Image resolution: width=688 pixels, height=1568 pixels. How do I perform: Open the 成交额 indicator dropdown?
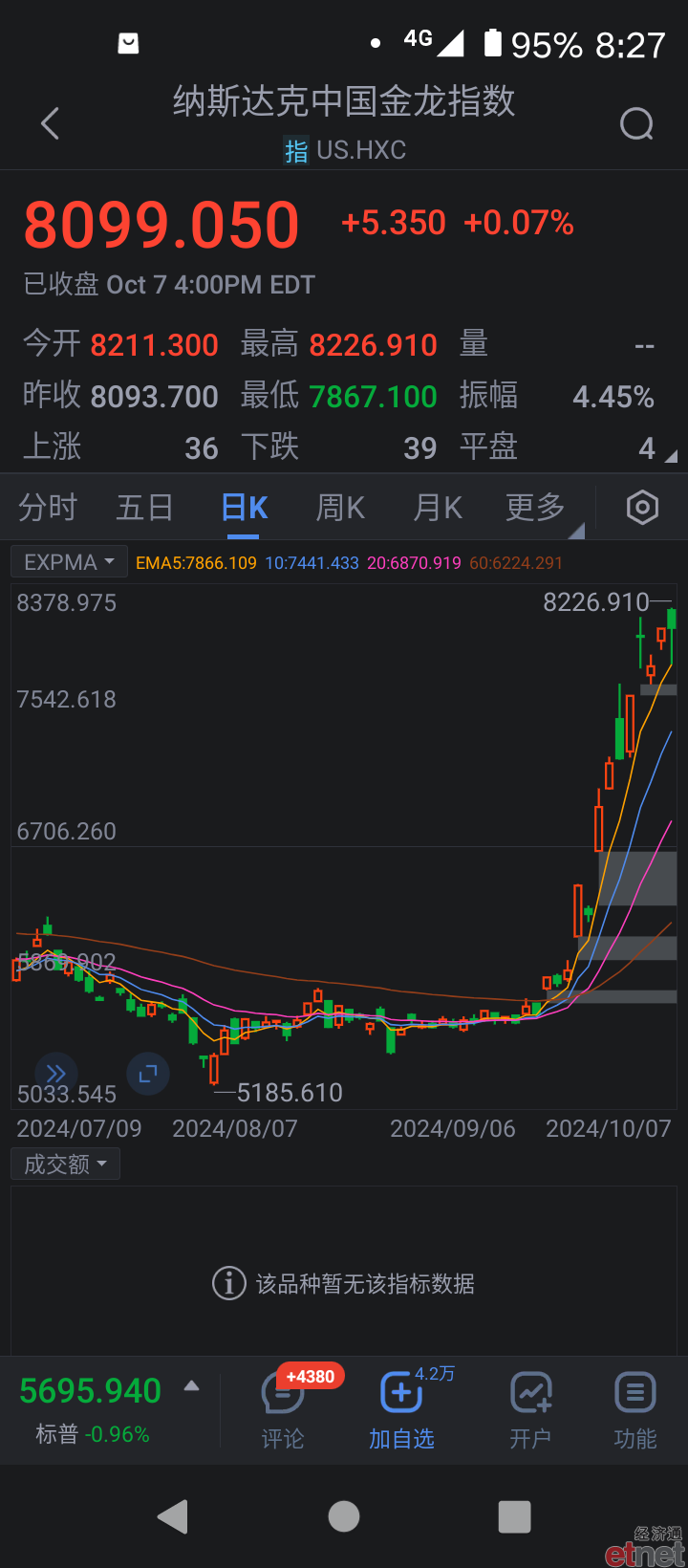[x=65, y=1164]
